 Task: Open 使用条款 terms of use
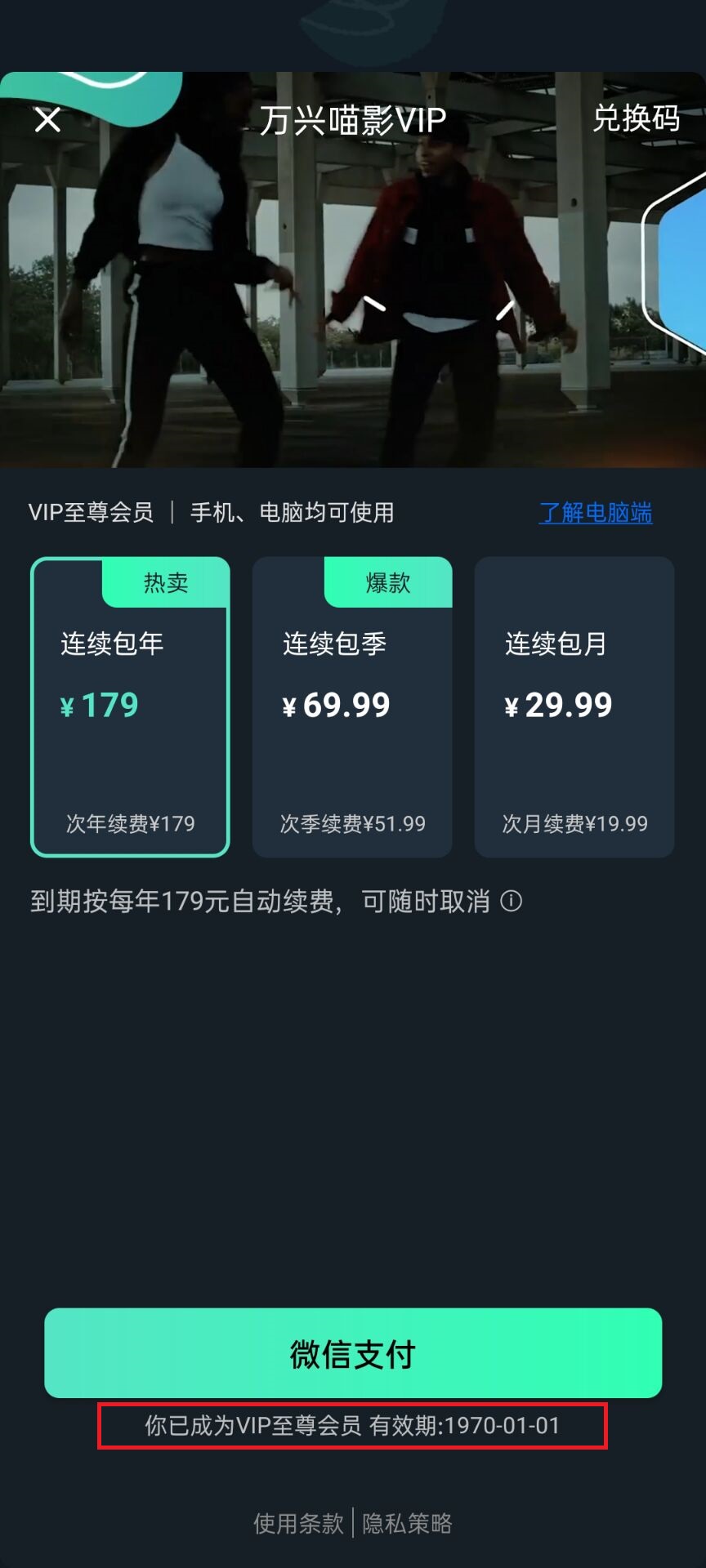click(298, 1523)
